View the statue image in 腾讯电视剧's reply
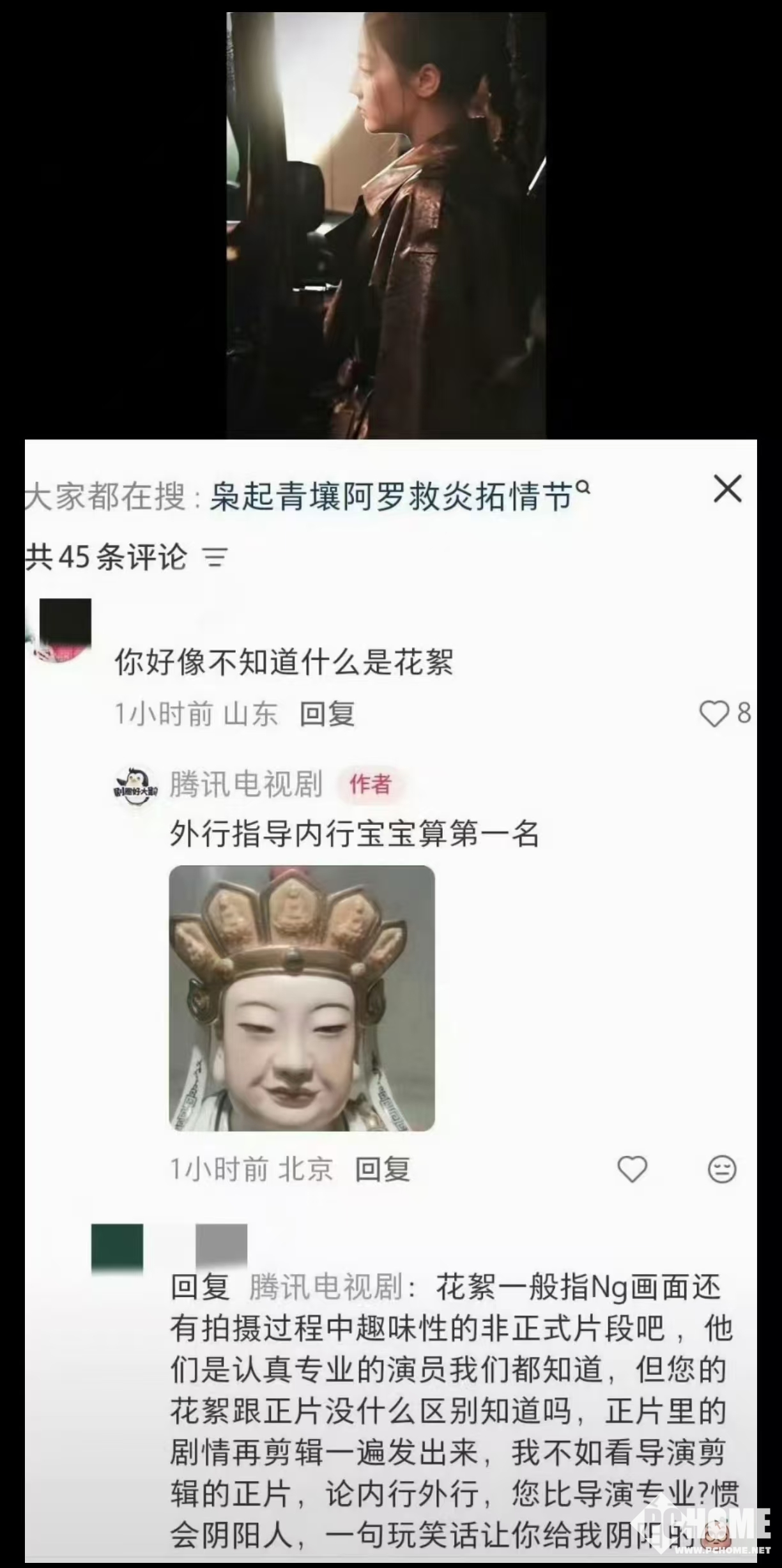 (x=302, y=998)
